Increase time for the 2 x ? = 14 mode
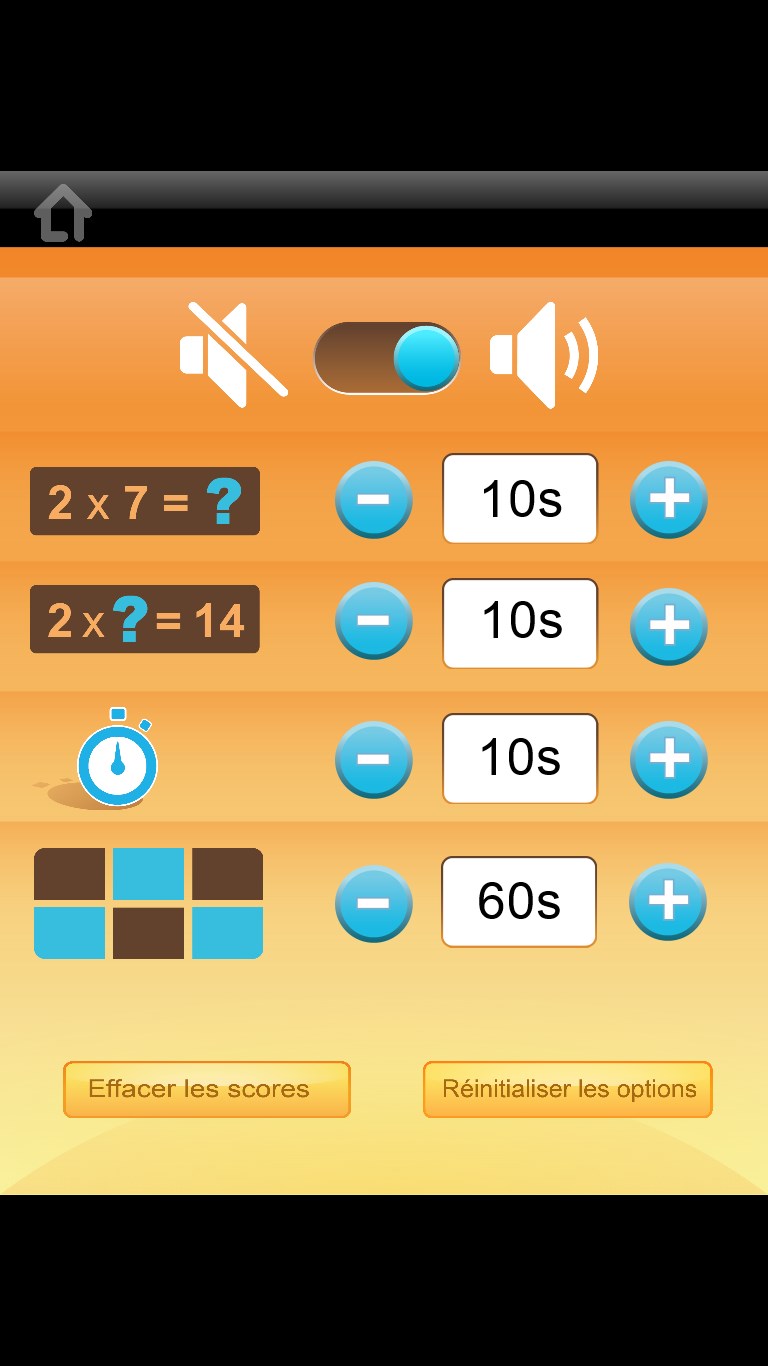This screenshot has width=768, height=1366. coord(668,625)
